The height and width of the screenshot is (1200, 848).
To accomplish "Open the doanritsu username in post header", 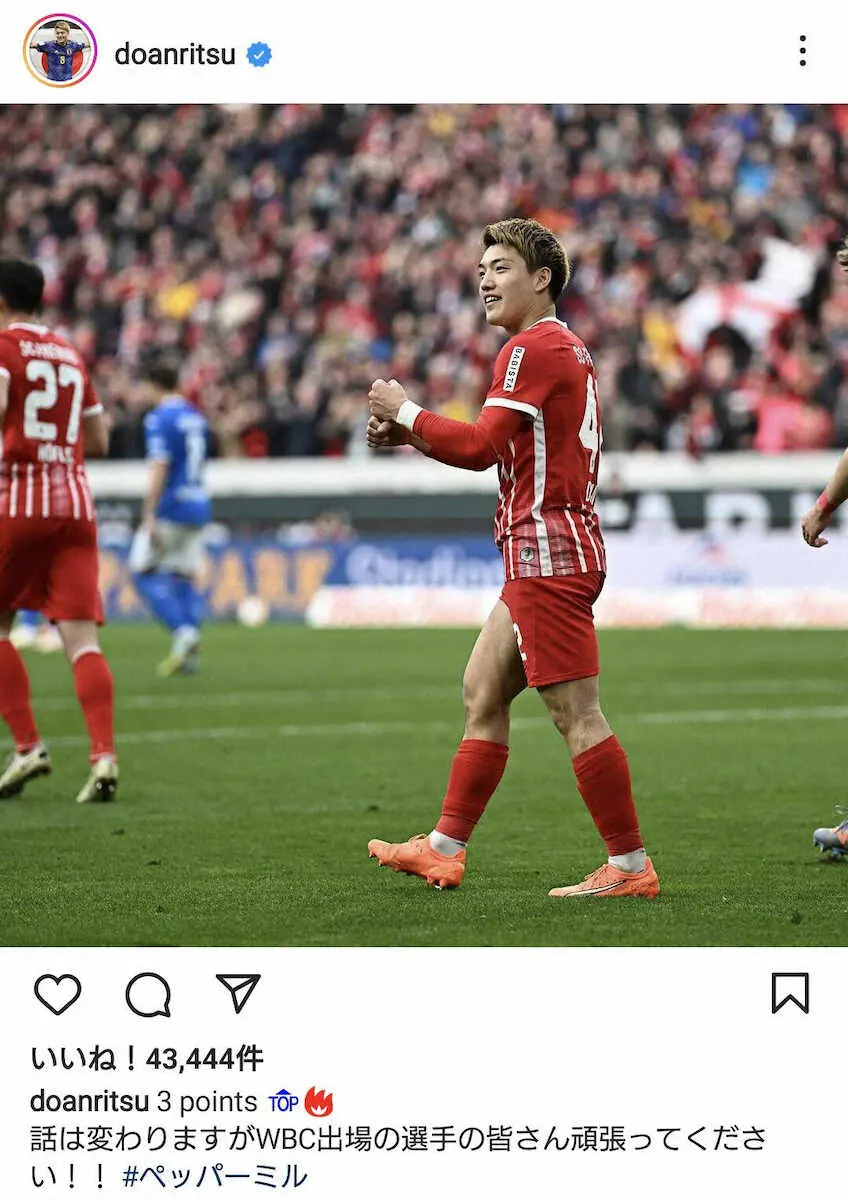I will coord(175,54).
